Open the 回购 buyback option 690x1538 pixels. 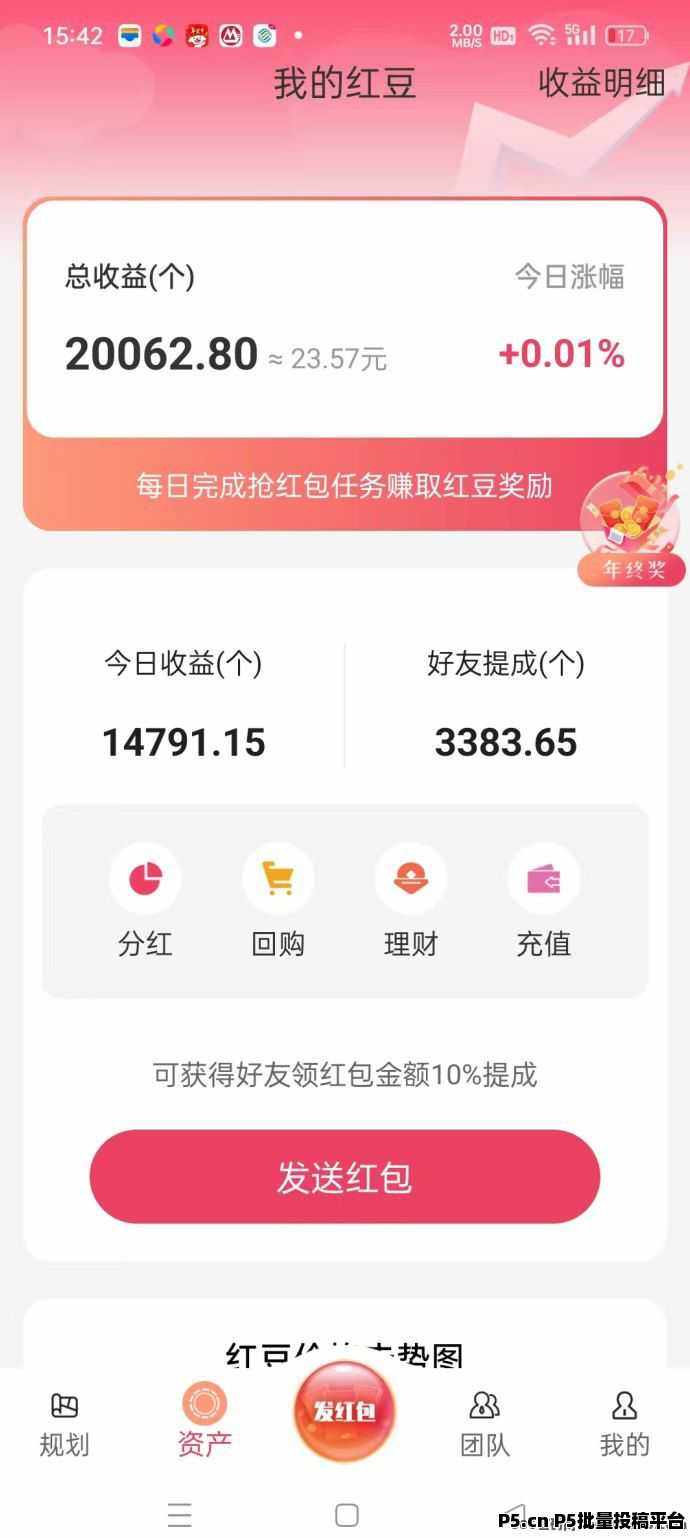tap(278, 901)
